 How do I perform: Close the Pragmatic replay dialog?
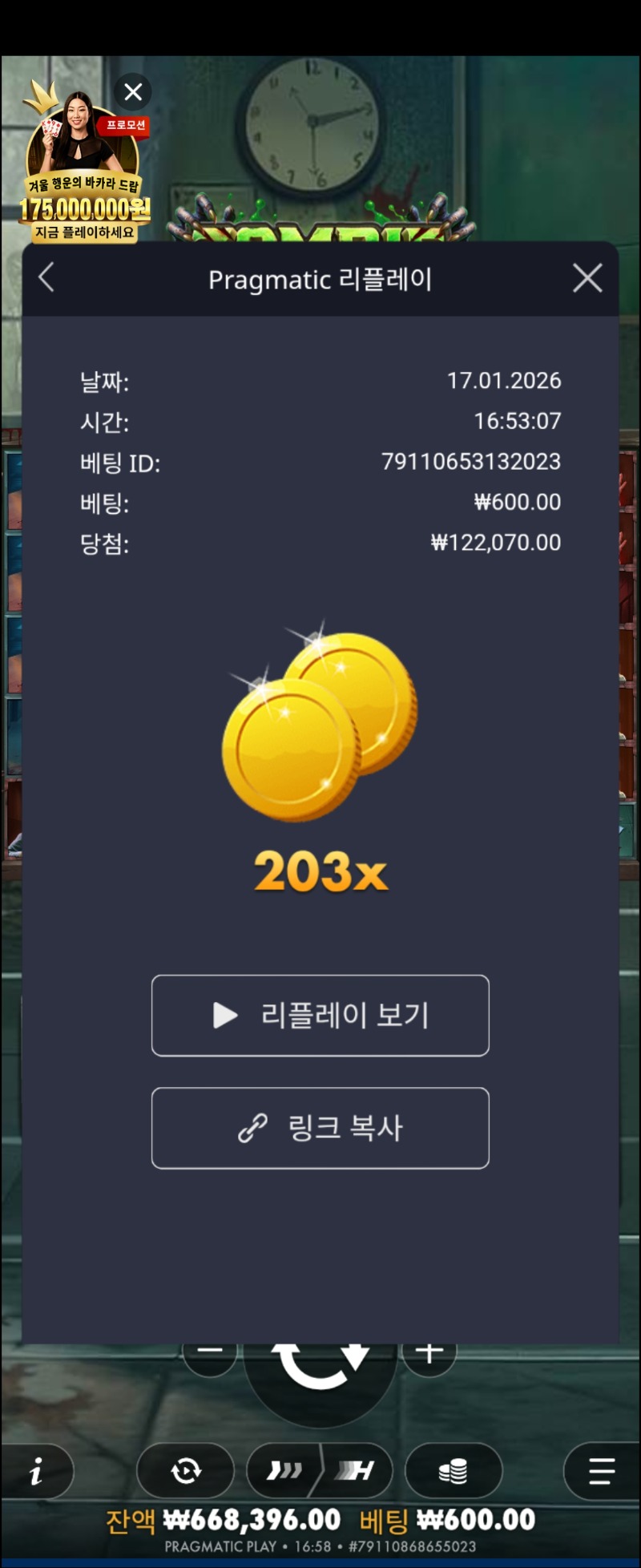click(587, 278)
